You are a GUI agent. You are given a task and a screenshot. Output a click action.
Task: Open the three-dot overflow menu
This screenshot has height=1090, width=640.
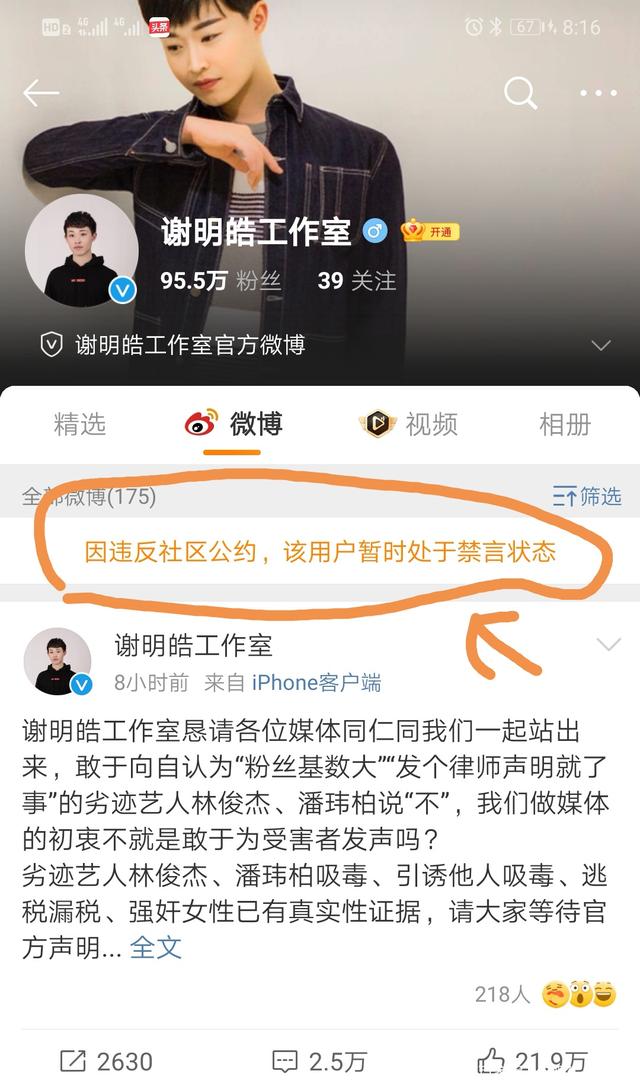(x=598, y=93)
